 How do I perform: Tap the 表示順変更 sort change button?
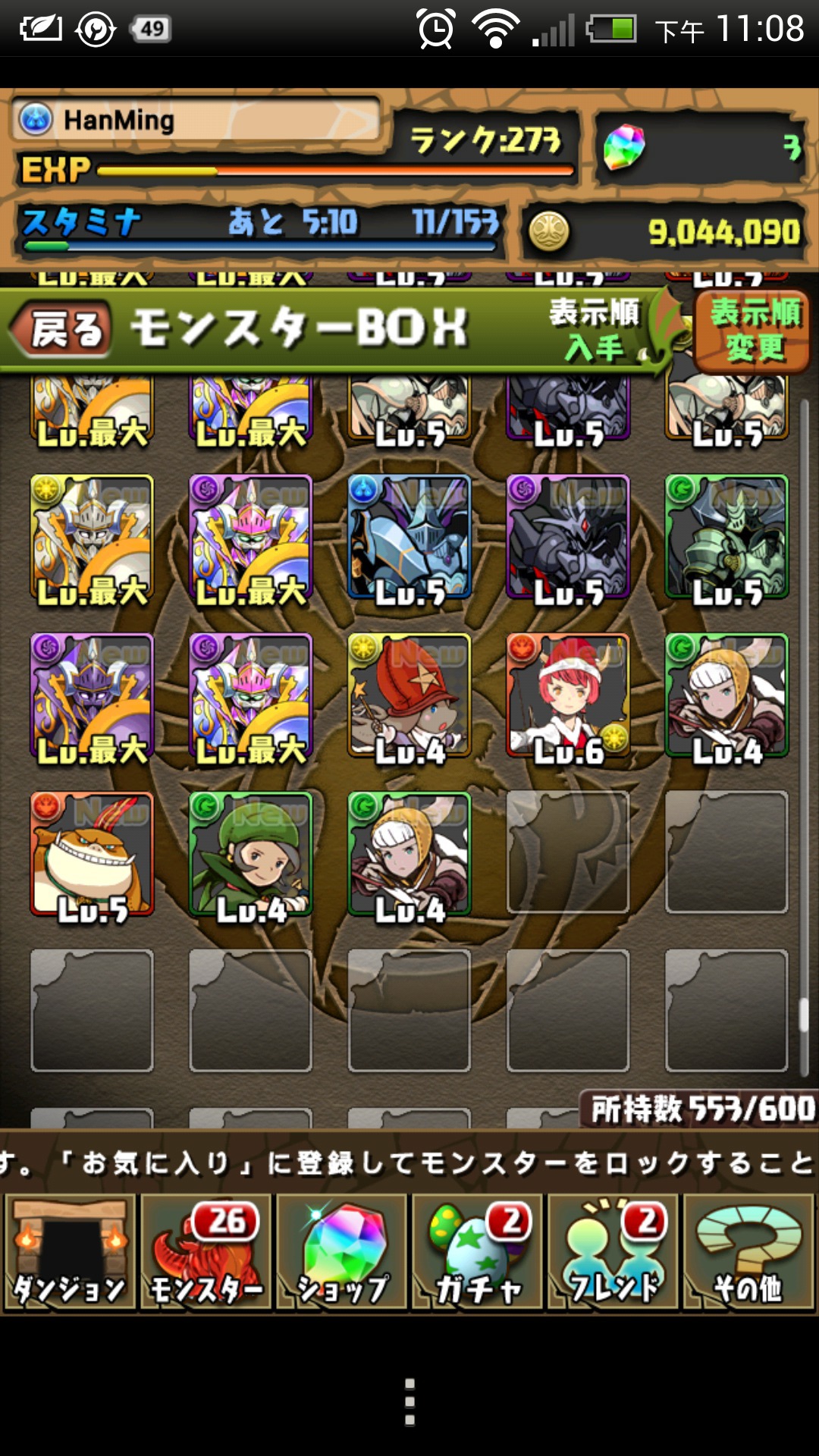tap(753, 331)
